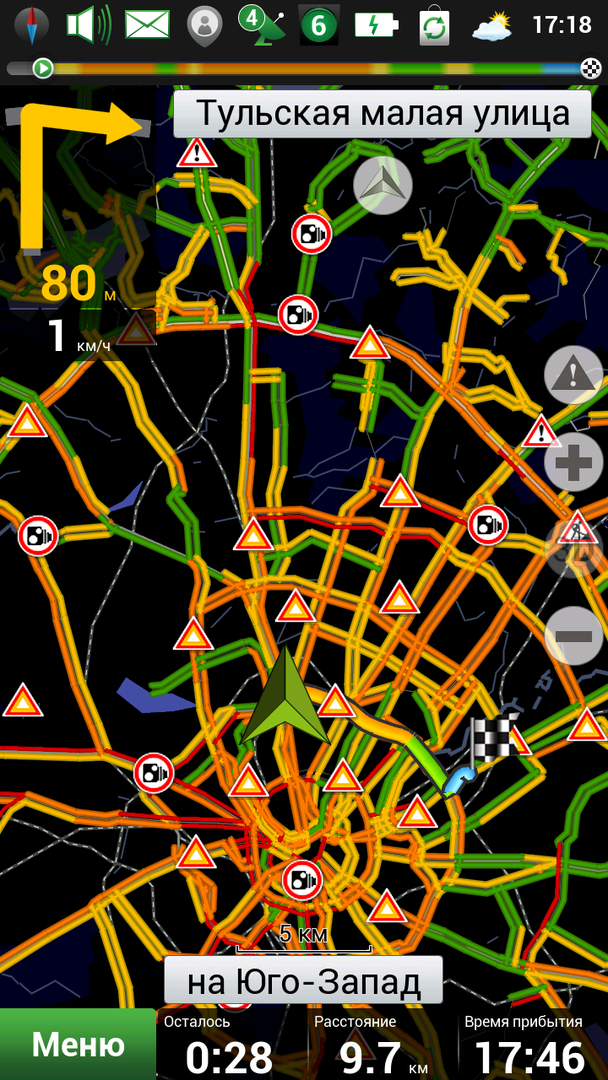This screenshot has height=1080, width=608.
Task: Open the road event warning button
Action: [x=573, y=376]
